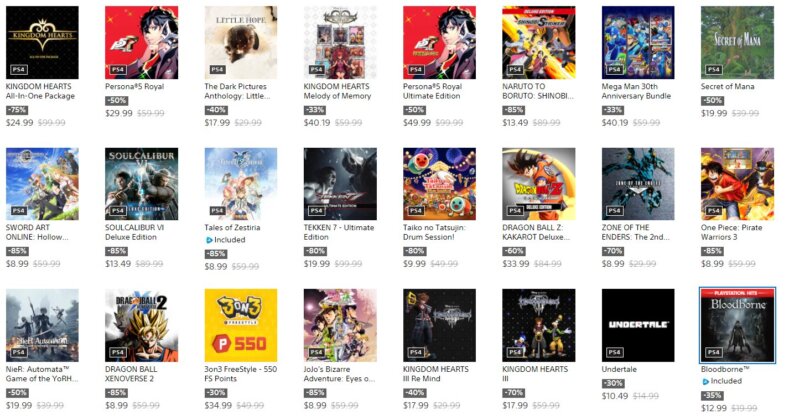Open Undertale at $10.49
This screenshot has width=789, height=420.
pyautogui.click(x=638, y=325)
